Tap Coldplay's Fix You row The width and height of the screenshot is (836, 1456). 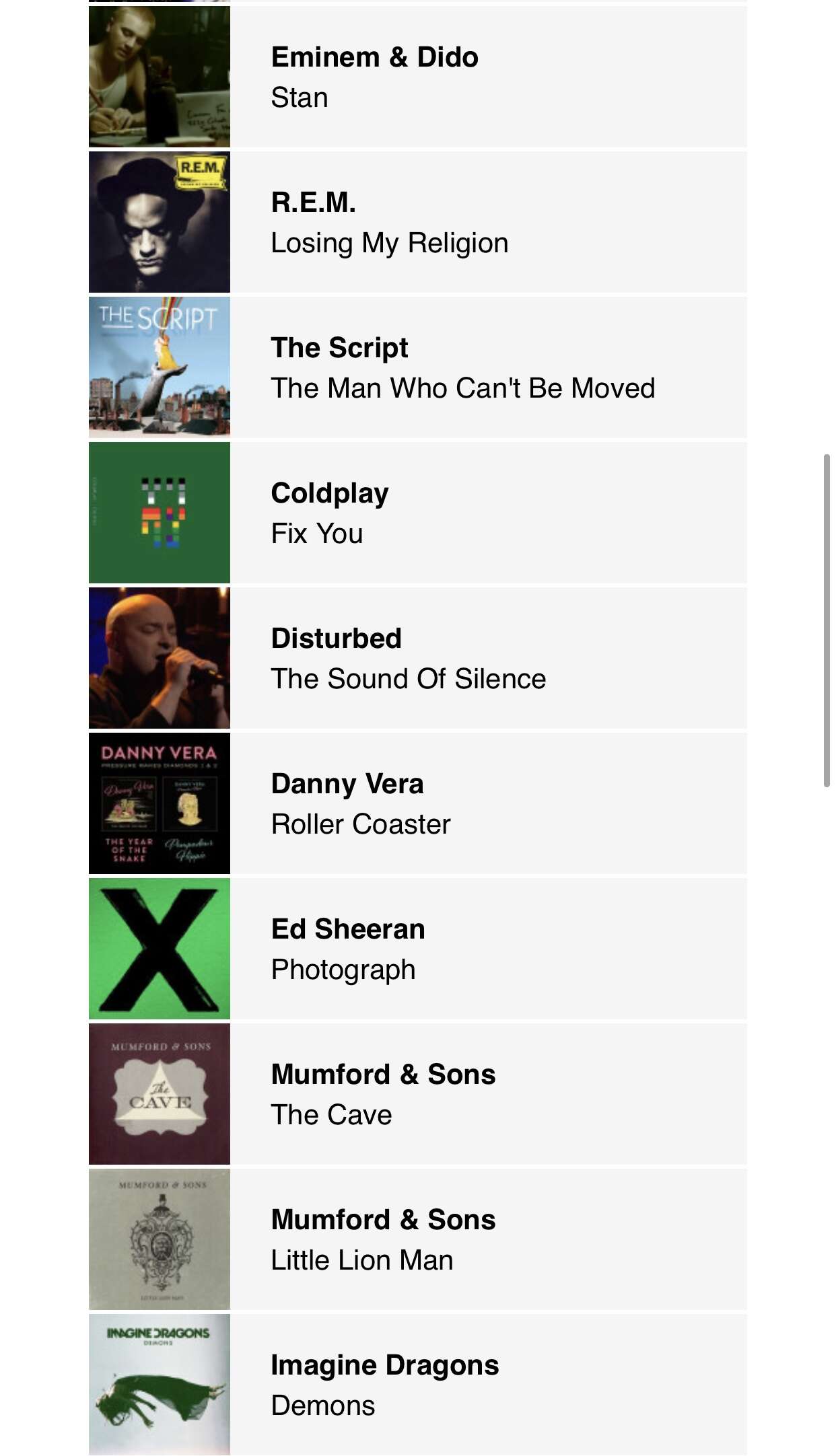tap(417, 513)
